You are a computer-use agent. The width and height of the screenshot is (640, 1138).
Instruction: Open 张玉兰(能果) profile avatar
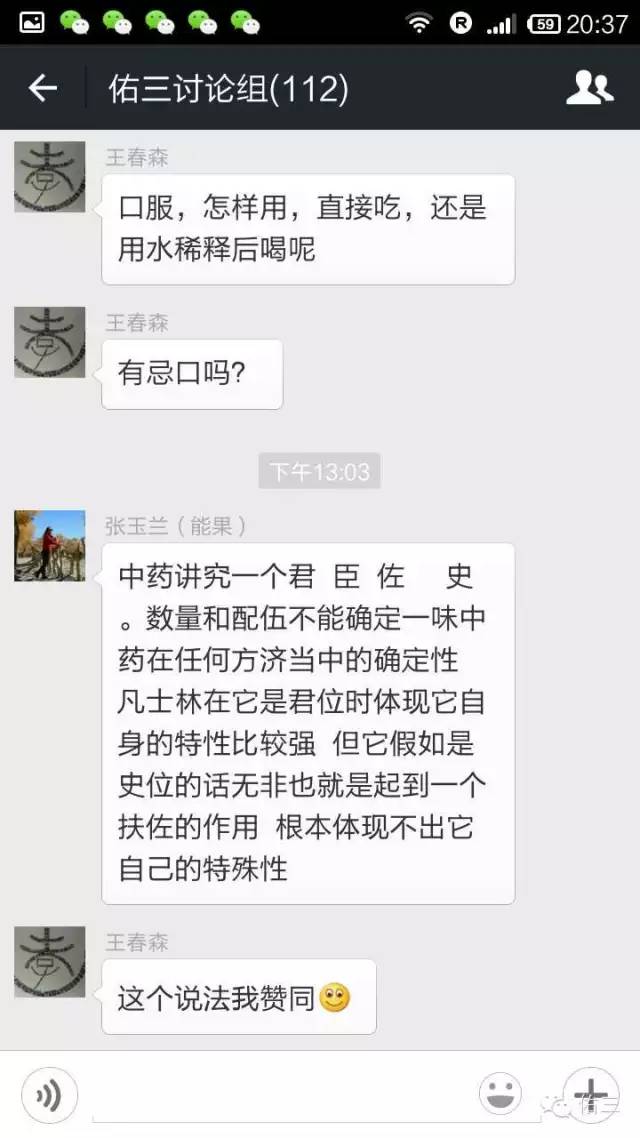(49, 546)
